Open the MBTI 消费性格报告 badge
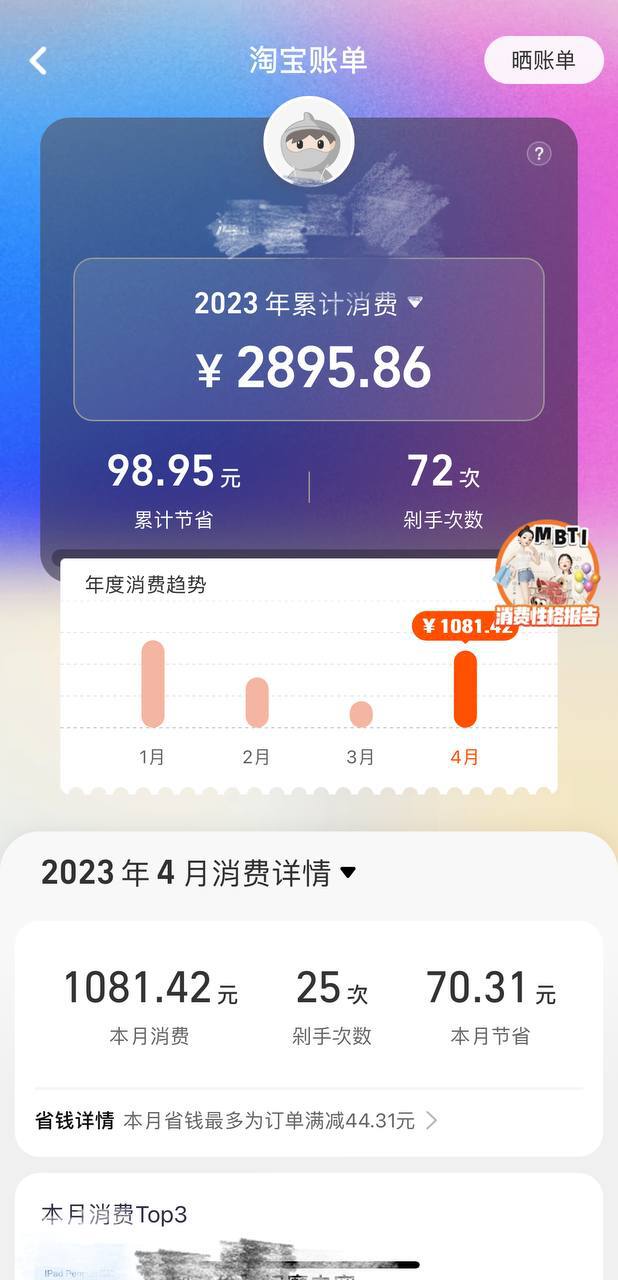Screen dimensions: 618x1280 tap(546, 575)
